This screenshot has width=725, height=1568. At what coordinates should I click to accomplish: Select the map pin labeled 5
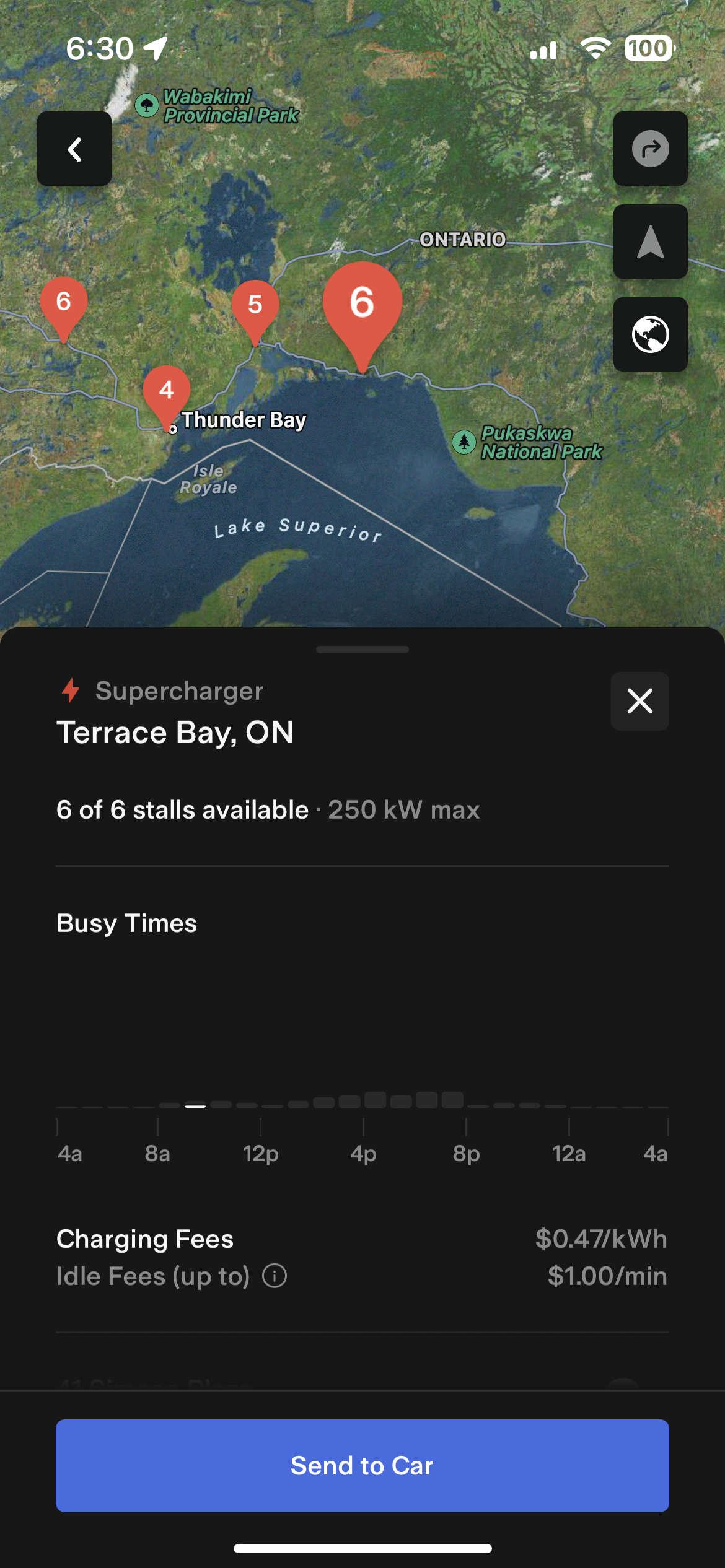(255, 306)
